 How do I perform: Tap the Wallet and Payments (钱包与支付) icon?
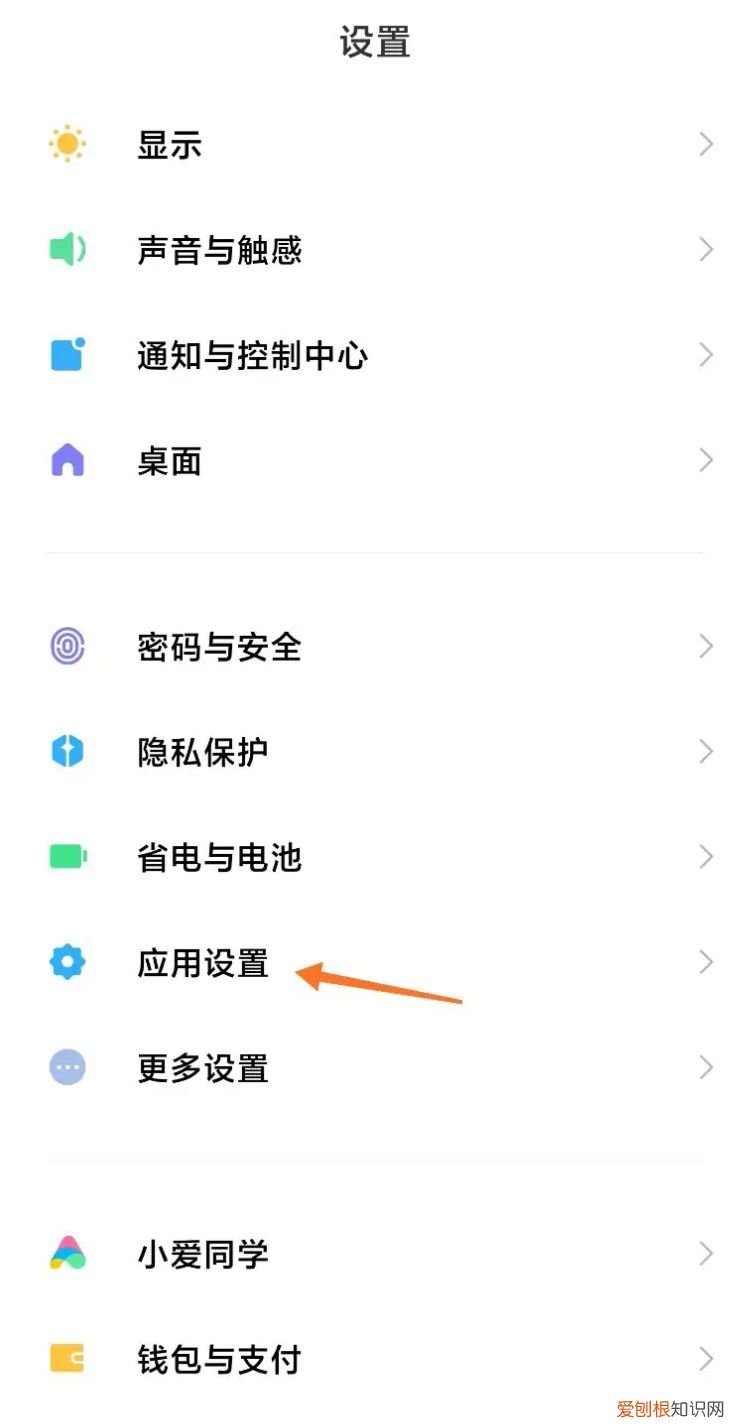pyautogui.click(x=65, y=1360)
